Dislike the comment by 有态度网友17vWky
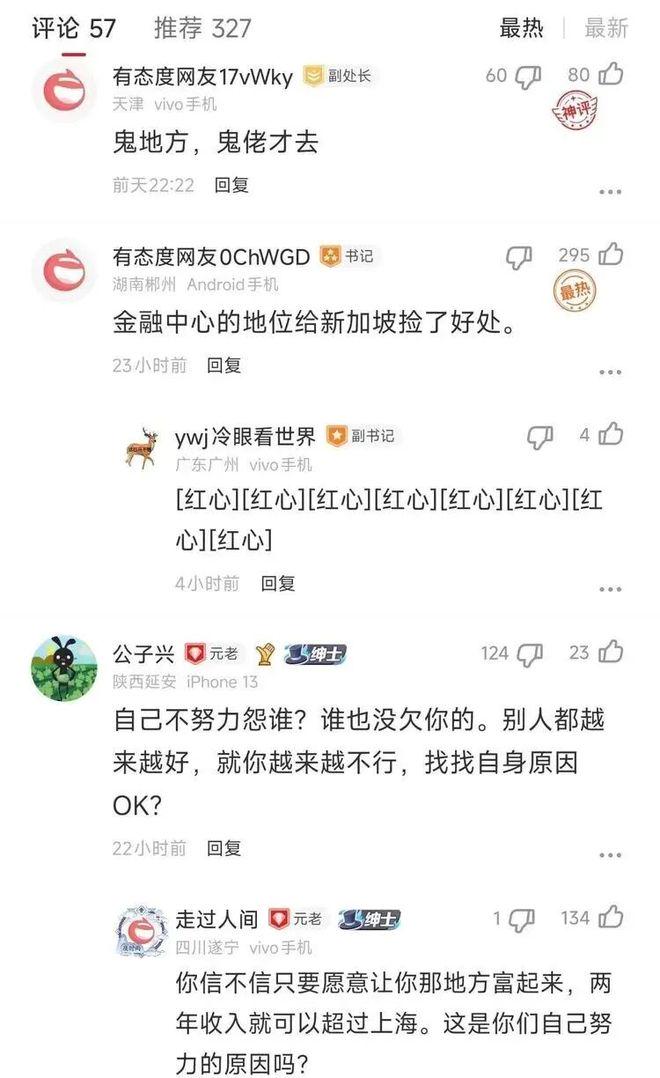 528,75
